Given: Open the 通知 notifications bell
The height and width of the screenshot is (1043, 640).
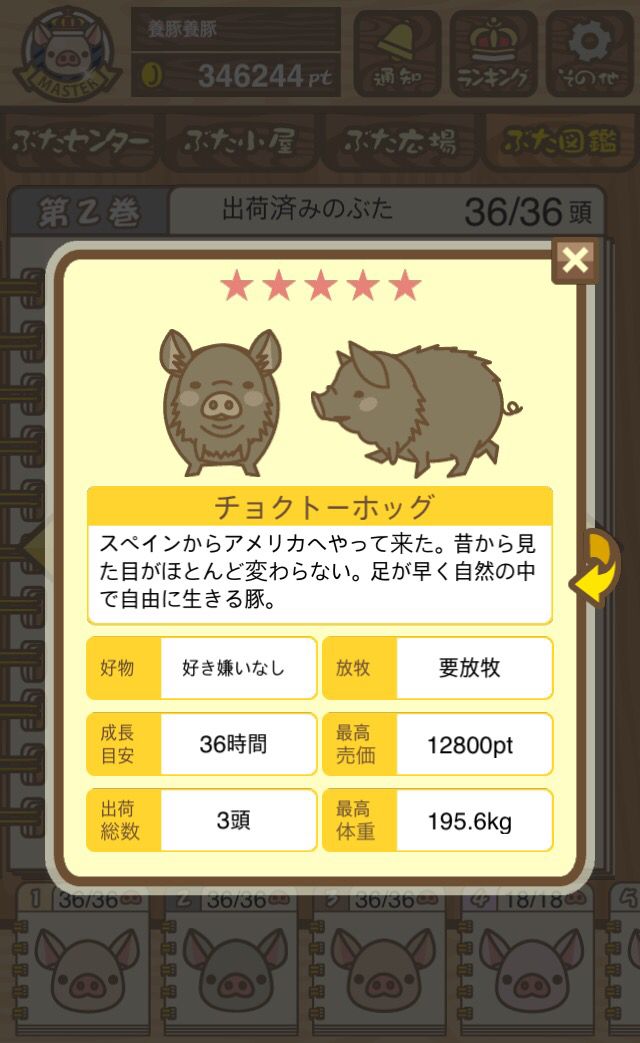Looking at the screenshot, I should 397,54.
